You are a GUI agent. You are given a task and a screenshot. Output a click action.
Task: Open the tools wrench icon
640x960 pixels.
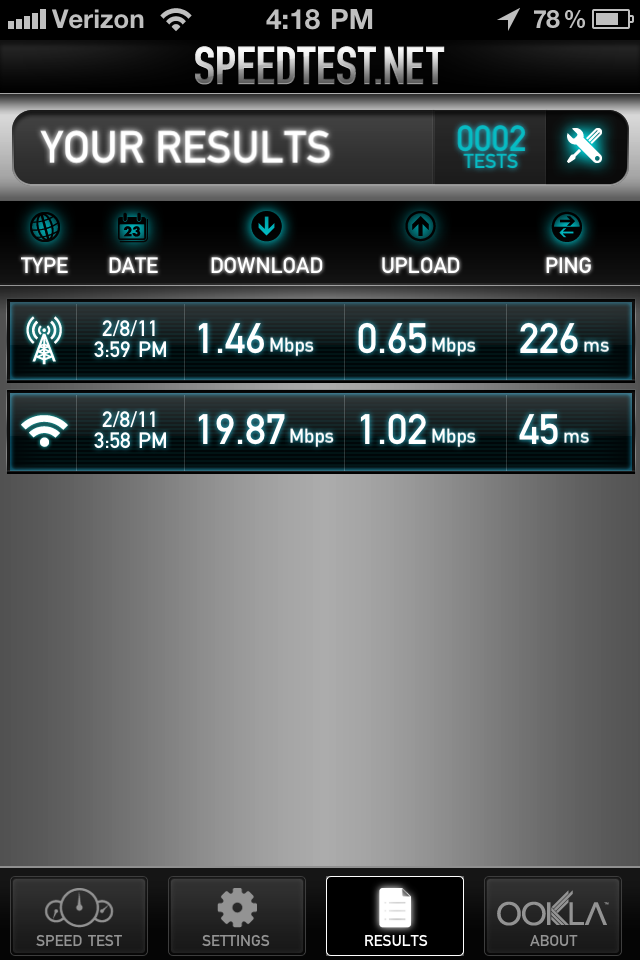[x=584, y=146]
